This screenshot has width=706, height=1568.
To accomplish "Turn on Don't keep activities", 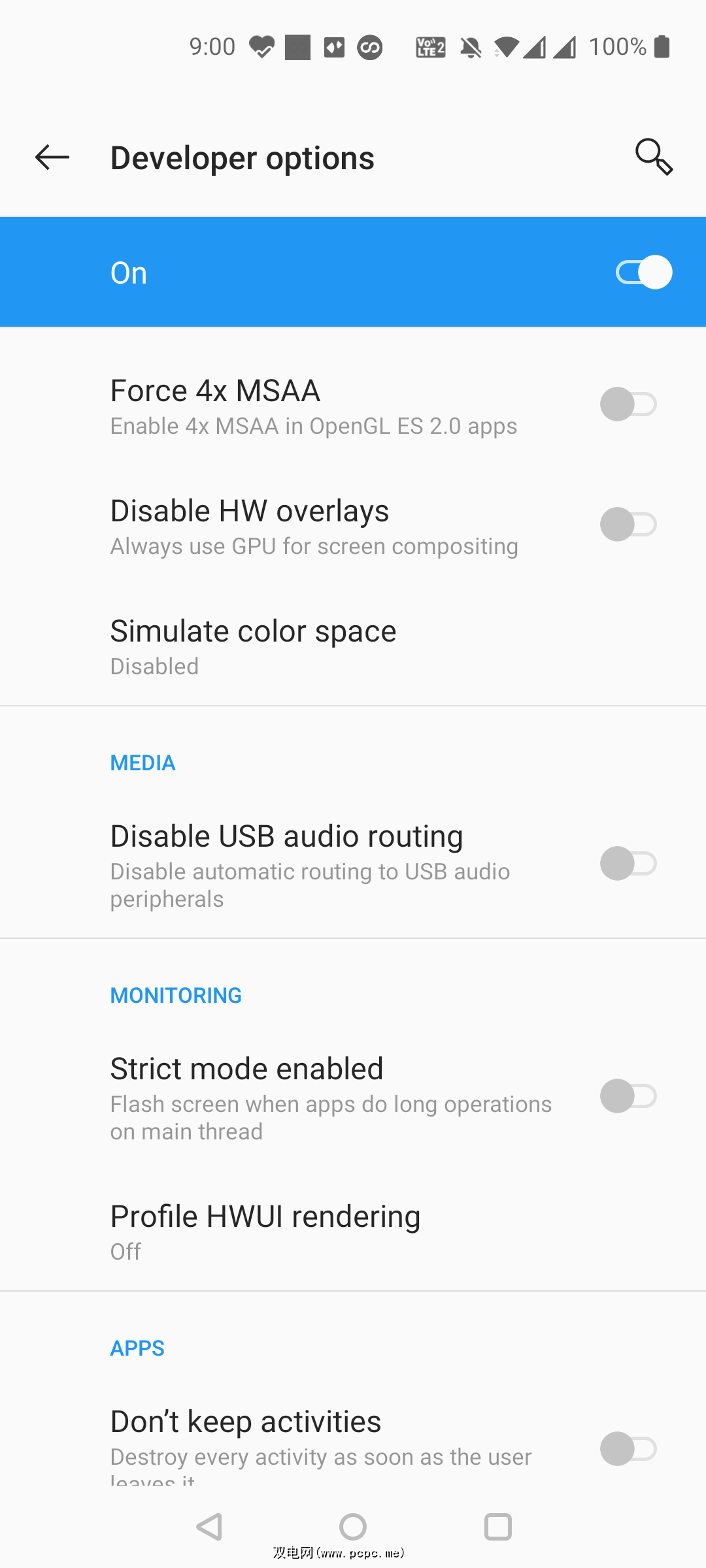I will click(628, 1449).
